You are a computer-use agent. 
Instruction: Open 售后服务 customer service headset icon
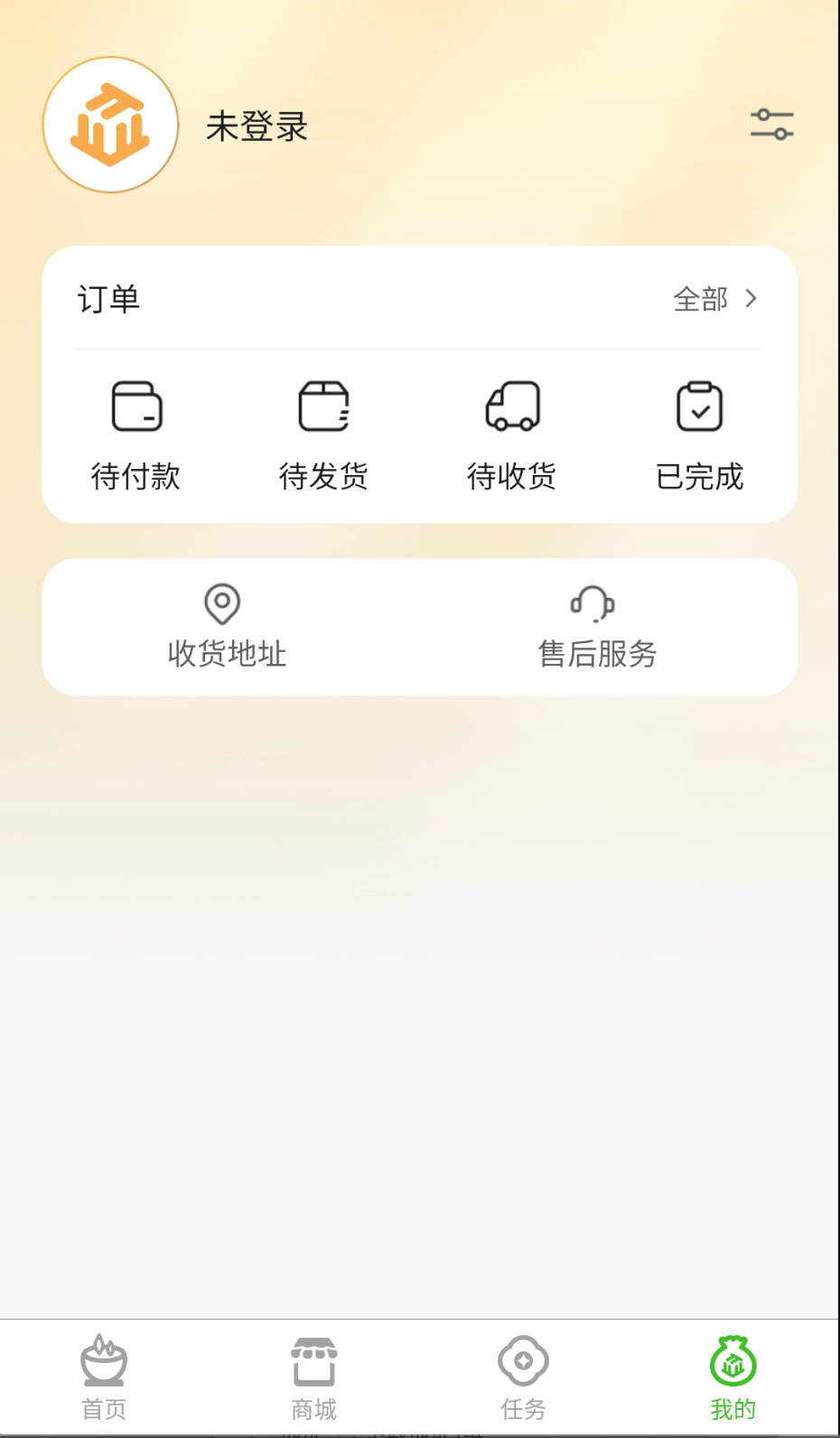point(592,602)
